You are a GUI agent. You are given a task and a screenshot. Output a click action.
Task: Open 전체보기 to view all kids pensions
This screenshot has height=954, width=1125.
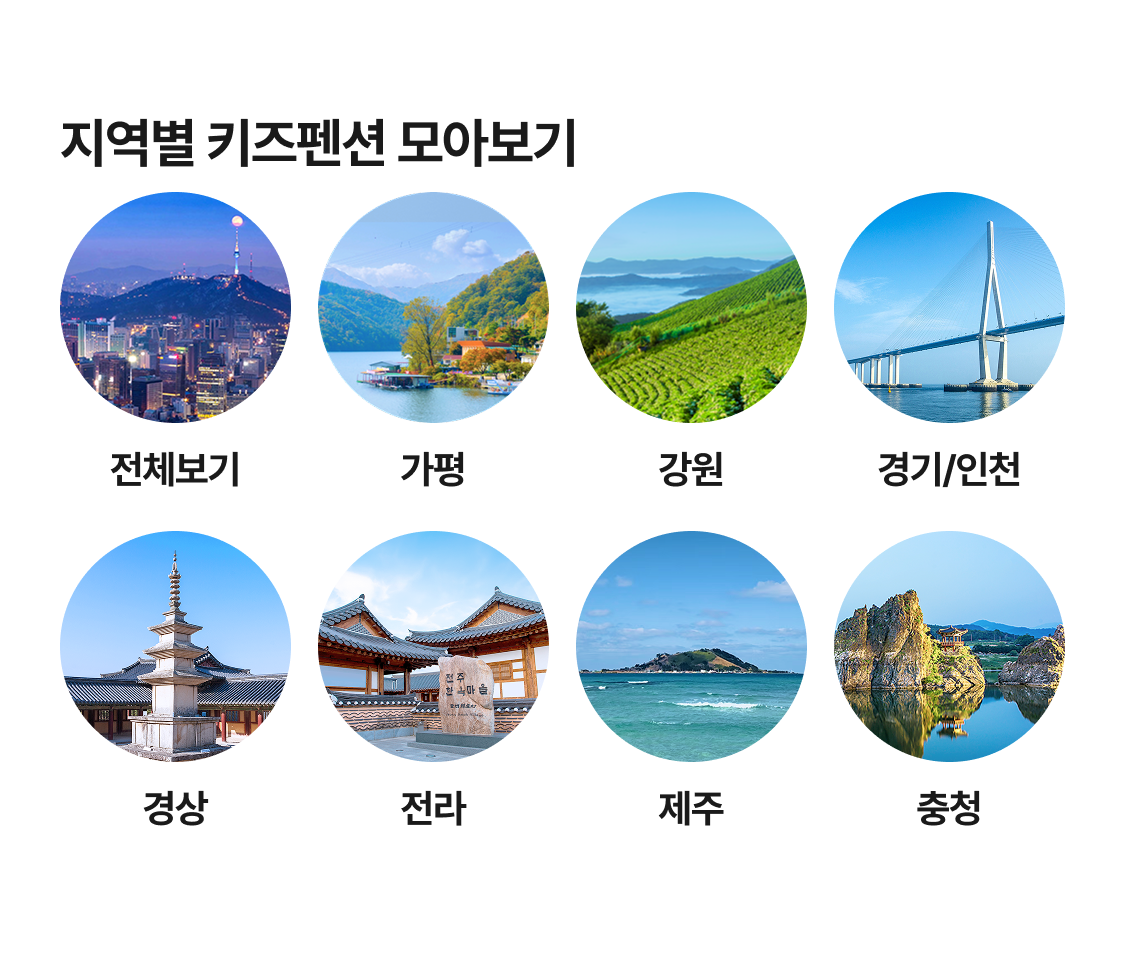click(175, 307)
